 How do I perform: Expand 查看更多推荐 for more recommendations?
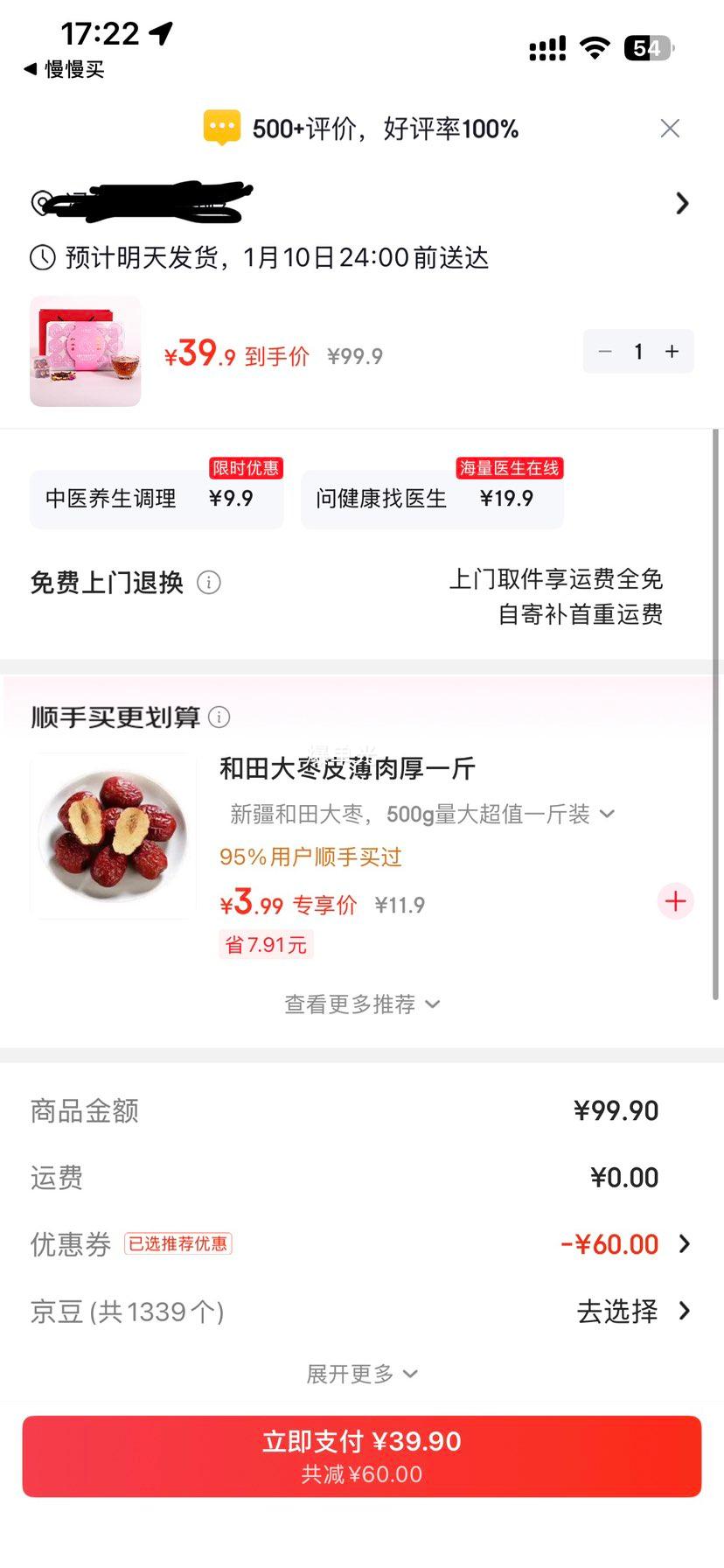[x=362, y=1004]
